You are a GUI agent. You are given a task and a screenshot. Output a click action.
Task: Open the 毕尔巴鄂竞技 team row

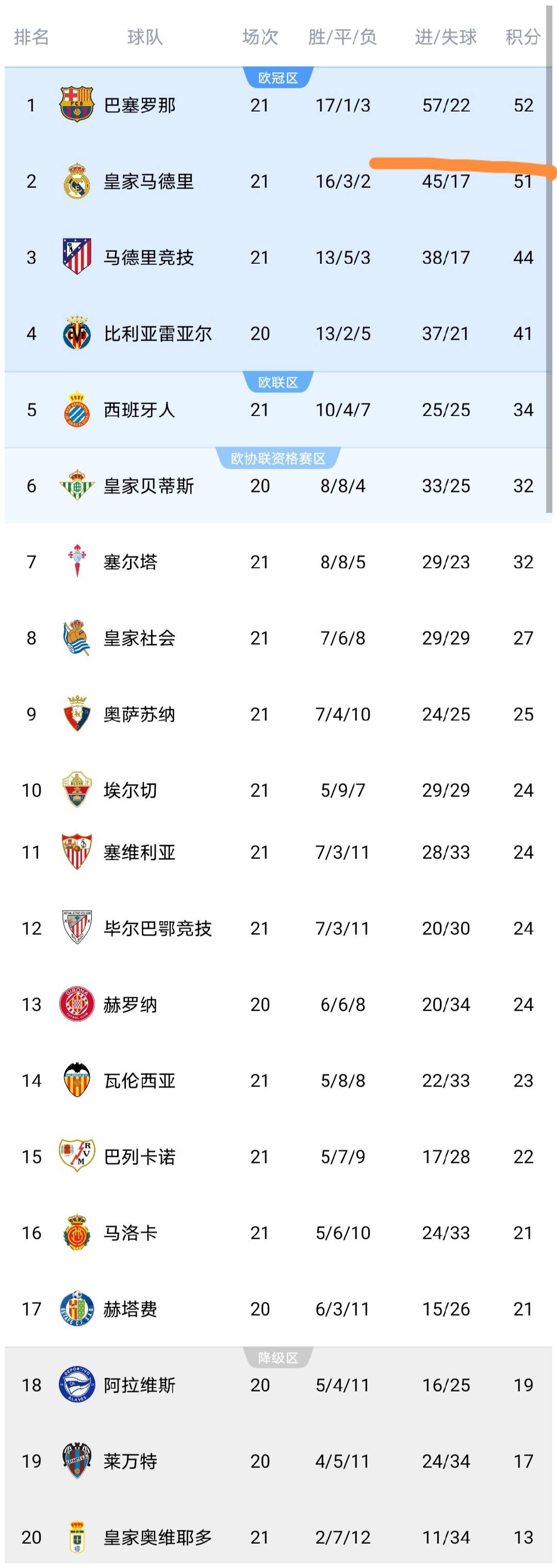point(157,929)
